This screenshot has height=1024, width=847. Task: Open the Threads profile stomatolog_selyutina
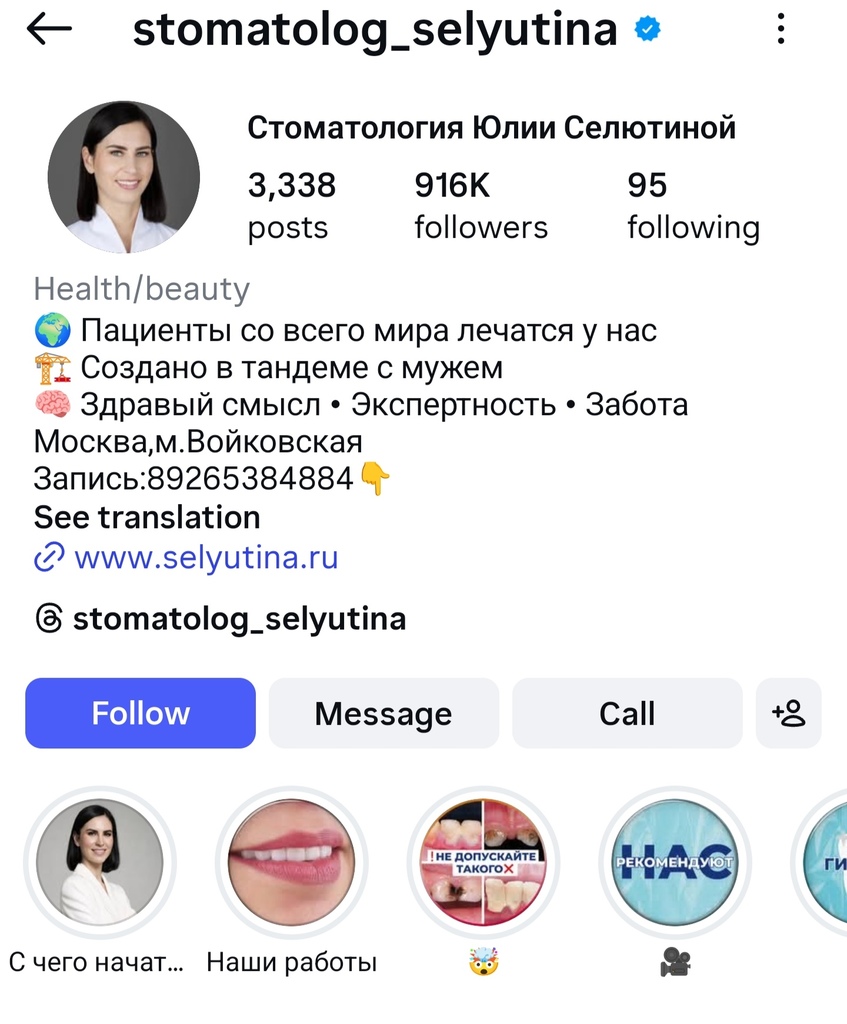coord(238,619)
